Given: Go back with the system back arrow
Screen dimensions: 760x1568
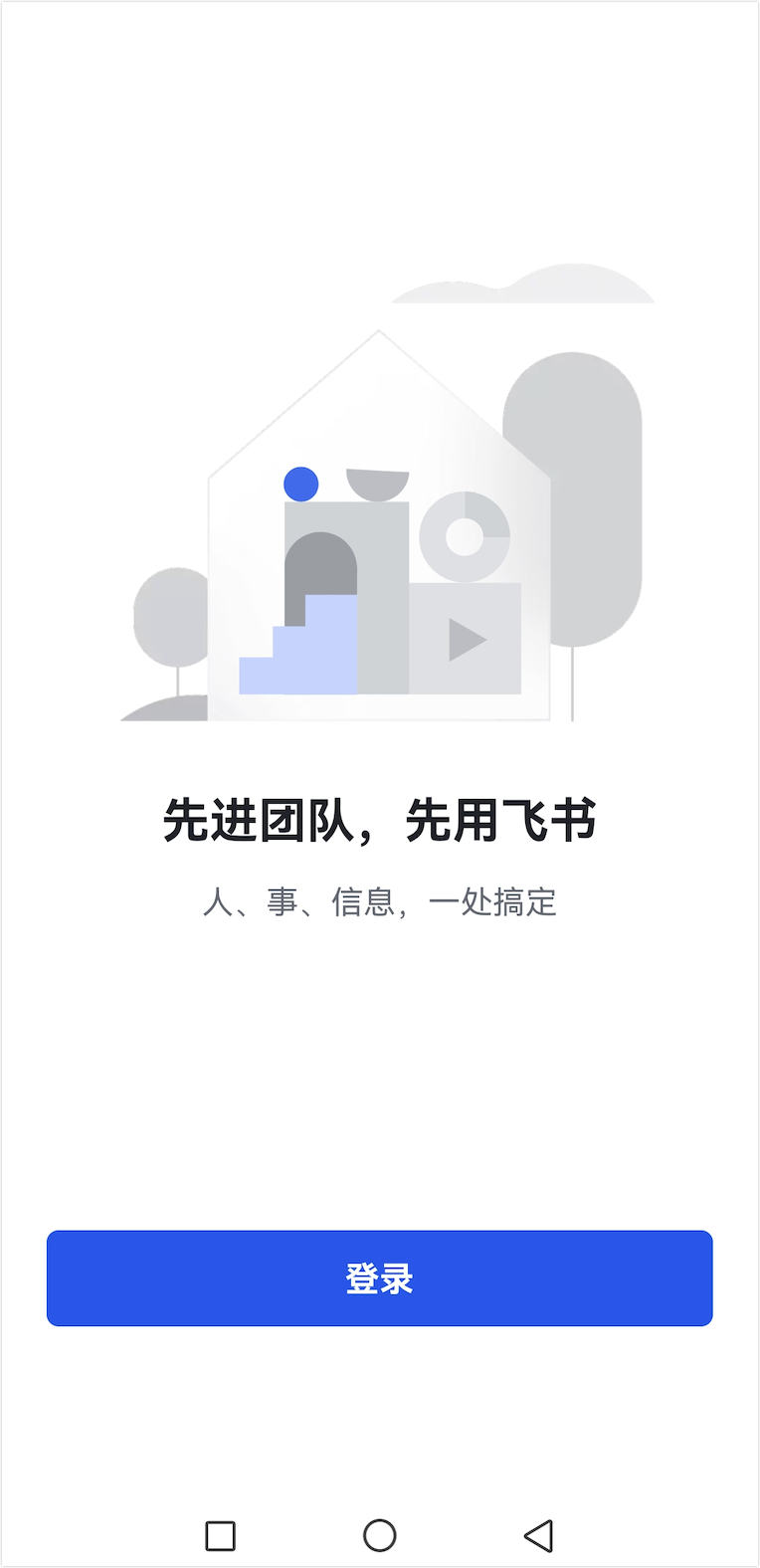Looking at the screenshot, I should point(538,1535).
